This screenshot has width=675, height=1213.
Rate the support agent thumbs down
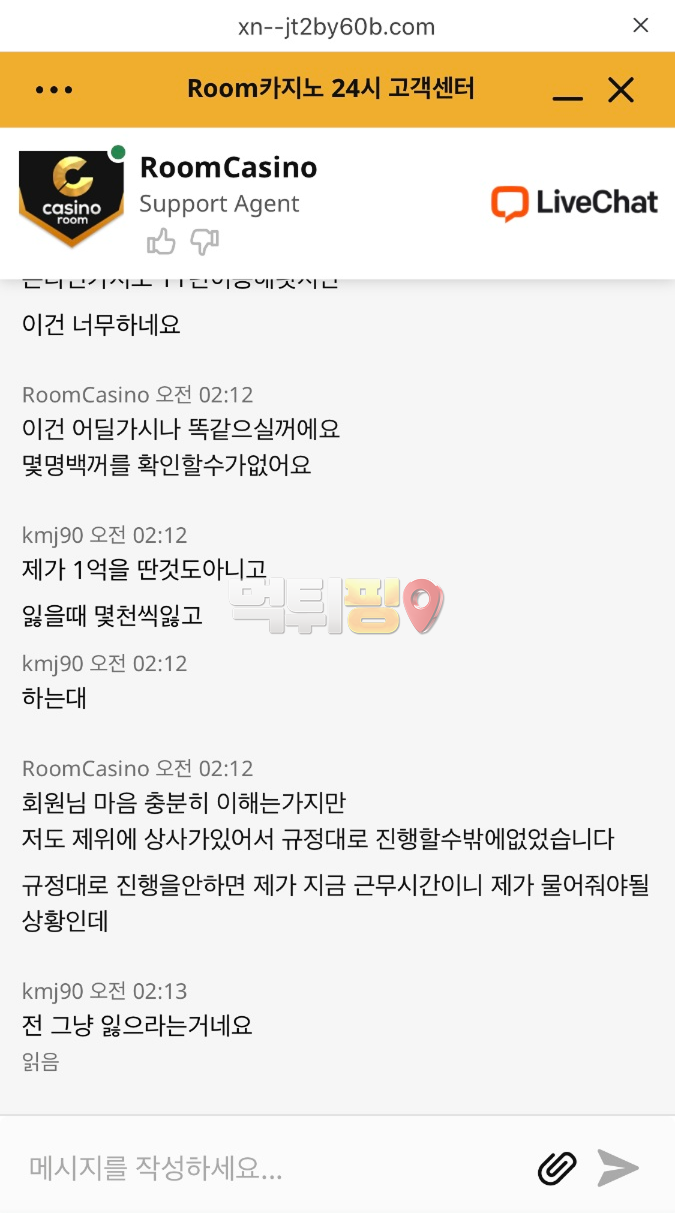(x=204, y=241)
